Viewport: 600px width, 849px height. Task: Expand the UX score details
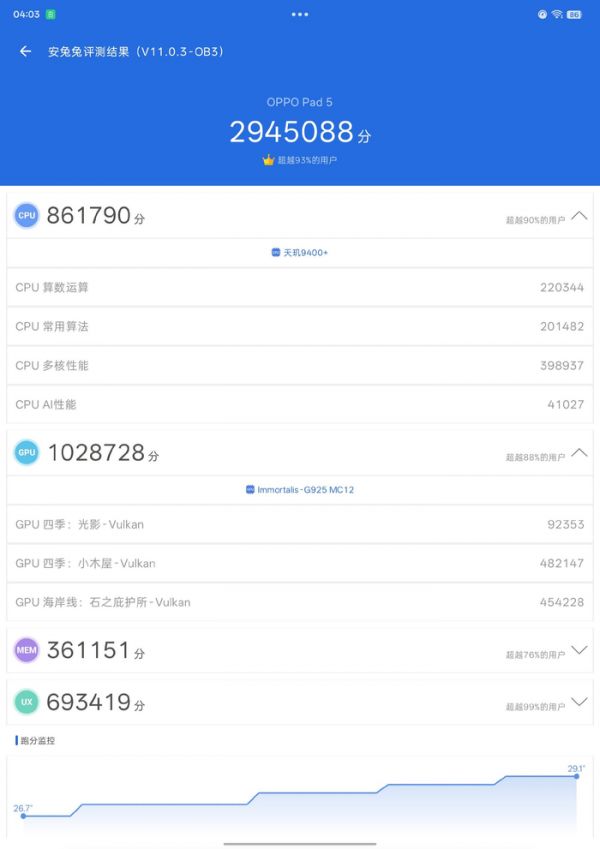(x=579, y=702)
